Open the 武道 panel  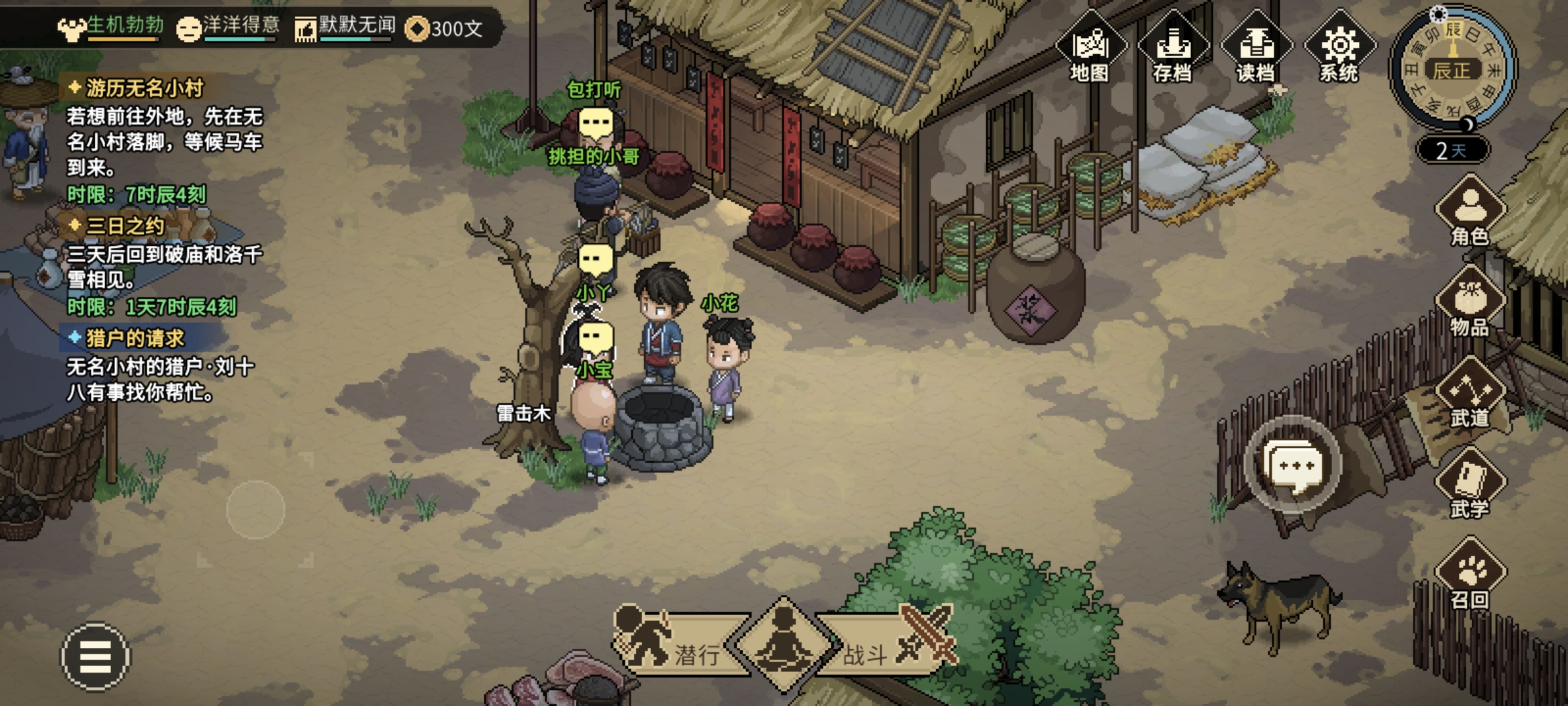click(x=1470, y=394)
